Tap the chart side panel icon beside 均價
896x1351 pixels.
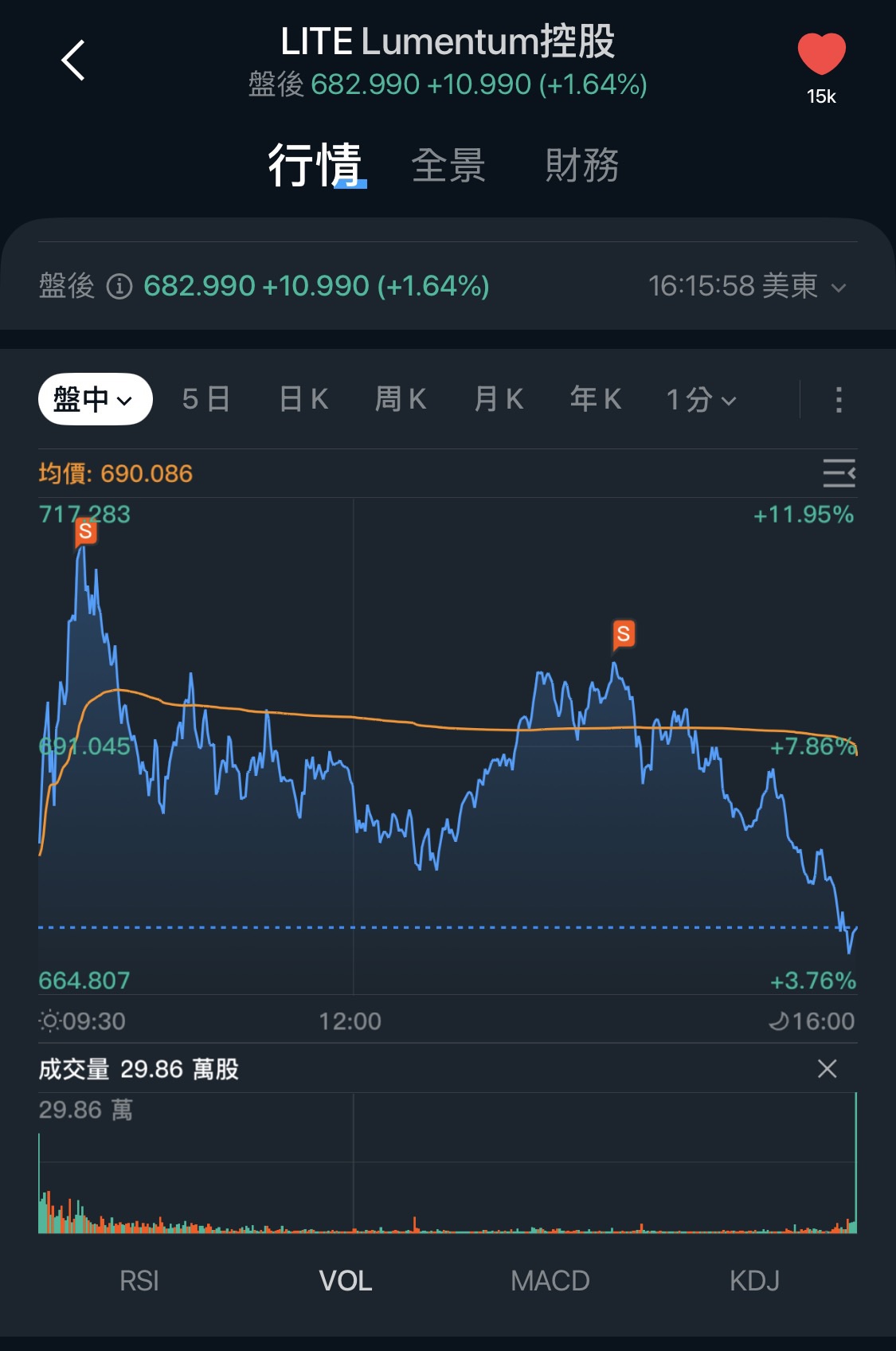click(x=839, y=473)
